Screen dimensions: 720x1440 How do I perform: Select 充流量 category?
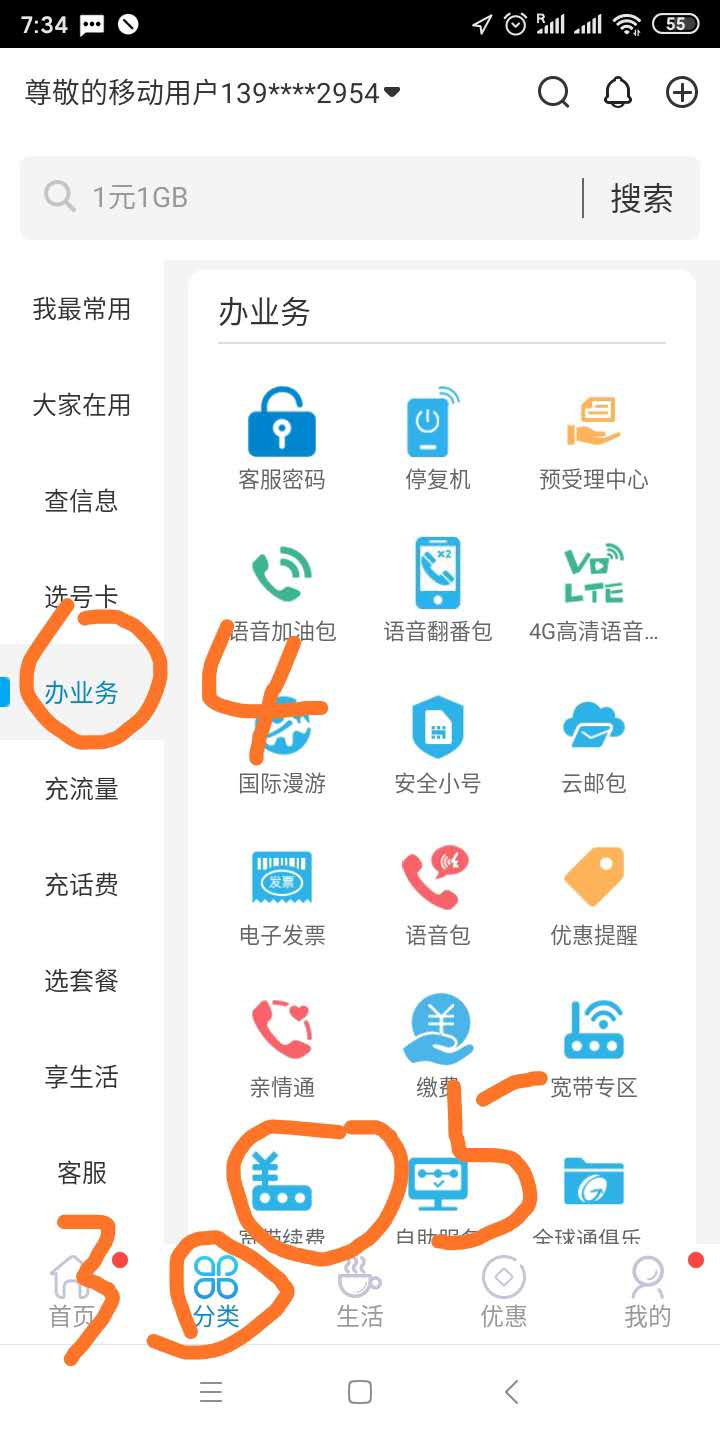[x=82, y=789]
